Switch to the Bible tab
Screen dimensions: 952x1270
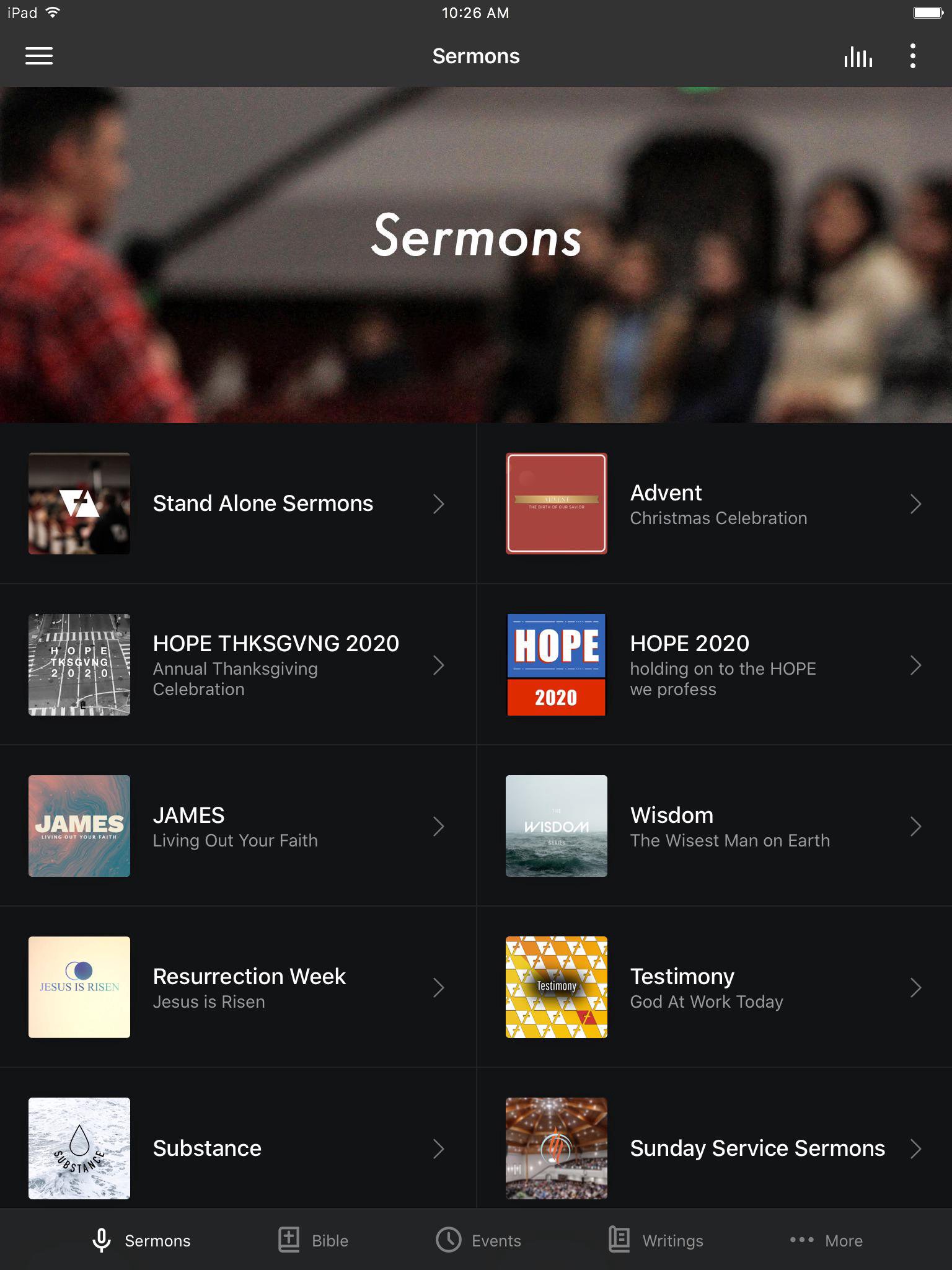(313, 1240)
